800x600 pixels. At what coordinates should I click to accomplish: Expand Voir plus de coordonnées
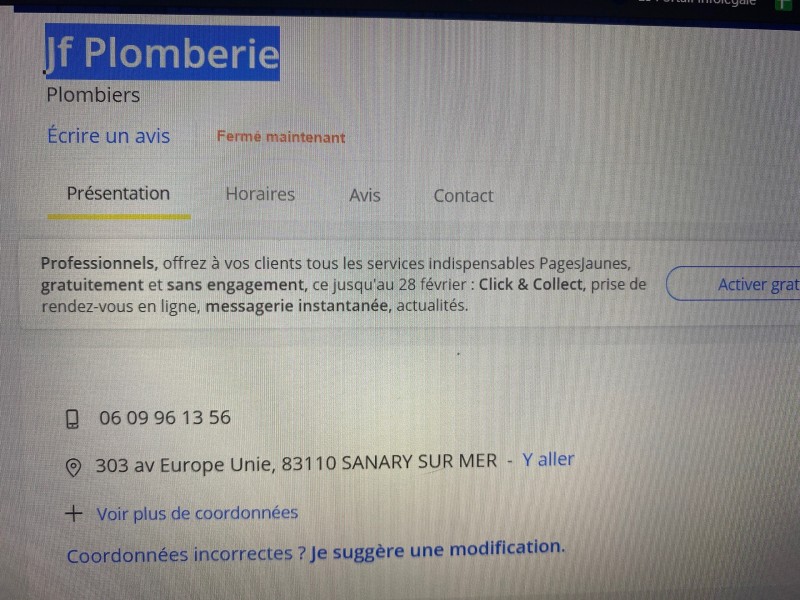(x=196, y=513)
